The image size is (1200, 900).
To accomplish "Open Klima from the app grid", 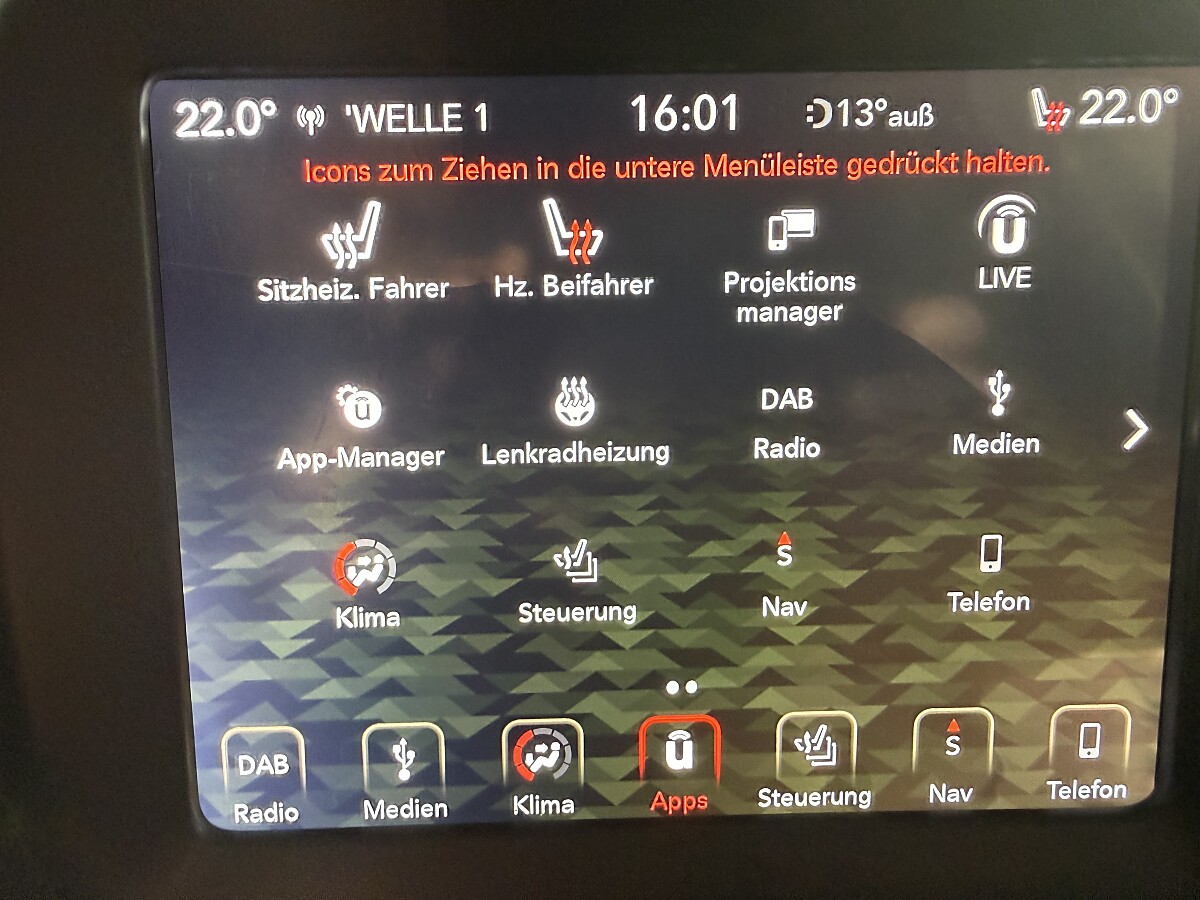I will (366, 583).
